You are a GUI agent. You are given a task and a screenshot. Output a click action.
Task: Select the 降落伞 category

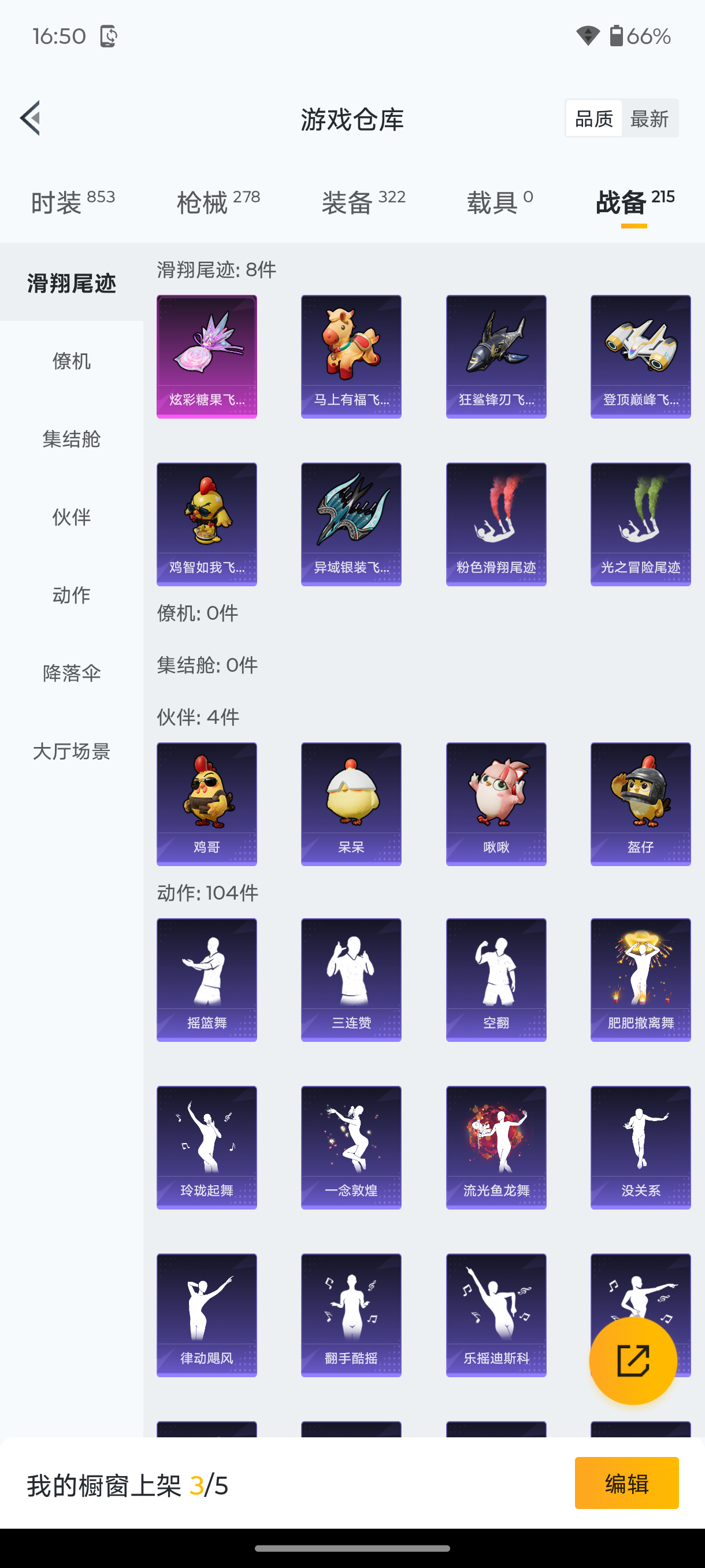71,673
